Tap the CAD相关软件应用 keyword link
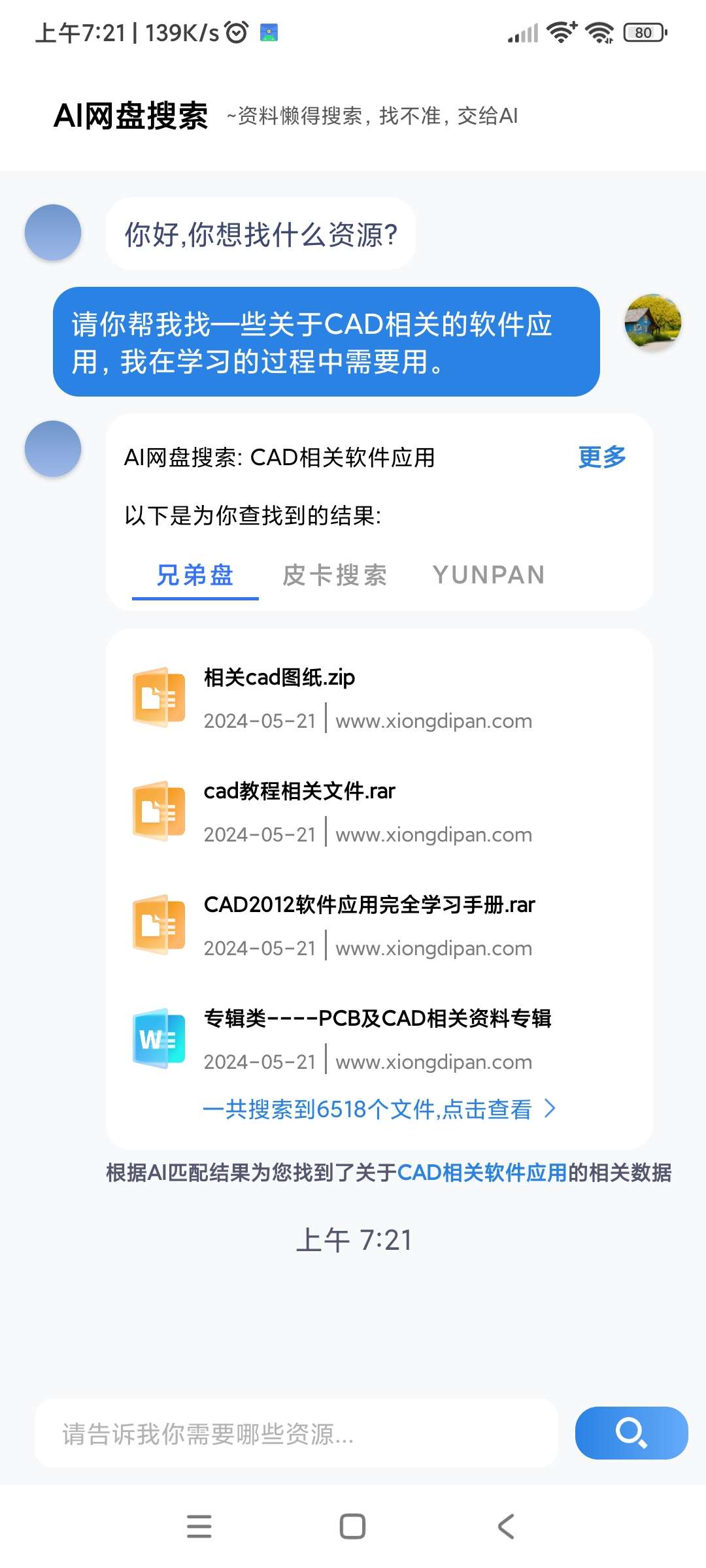The image size is (706, 1568). (482, 1173)
